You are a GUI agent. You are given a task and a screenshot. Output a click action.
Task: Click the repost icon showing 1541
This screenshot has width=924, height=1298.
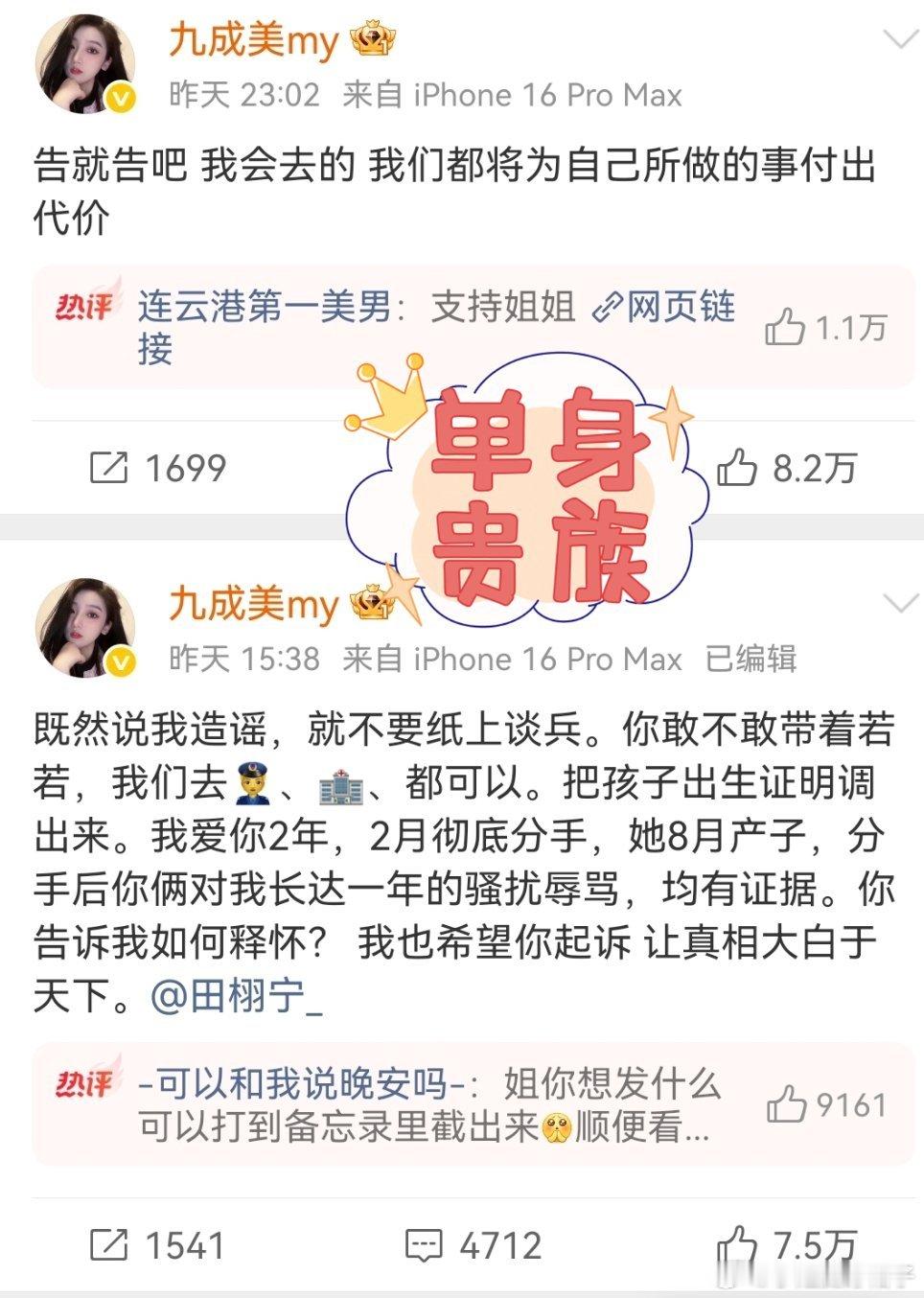pos(108,1245)
